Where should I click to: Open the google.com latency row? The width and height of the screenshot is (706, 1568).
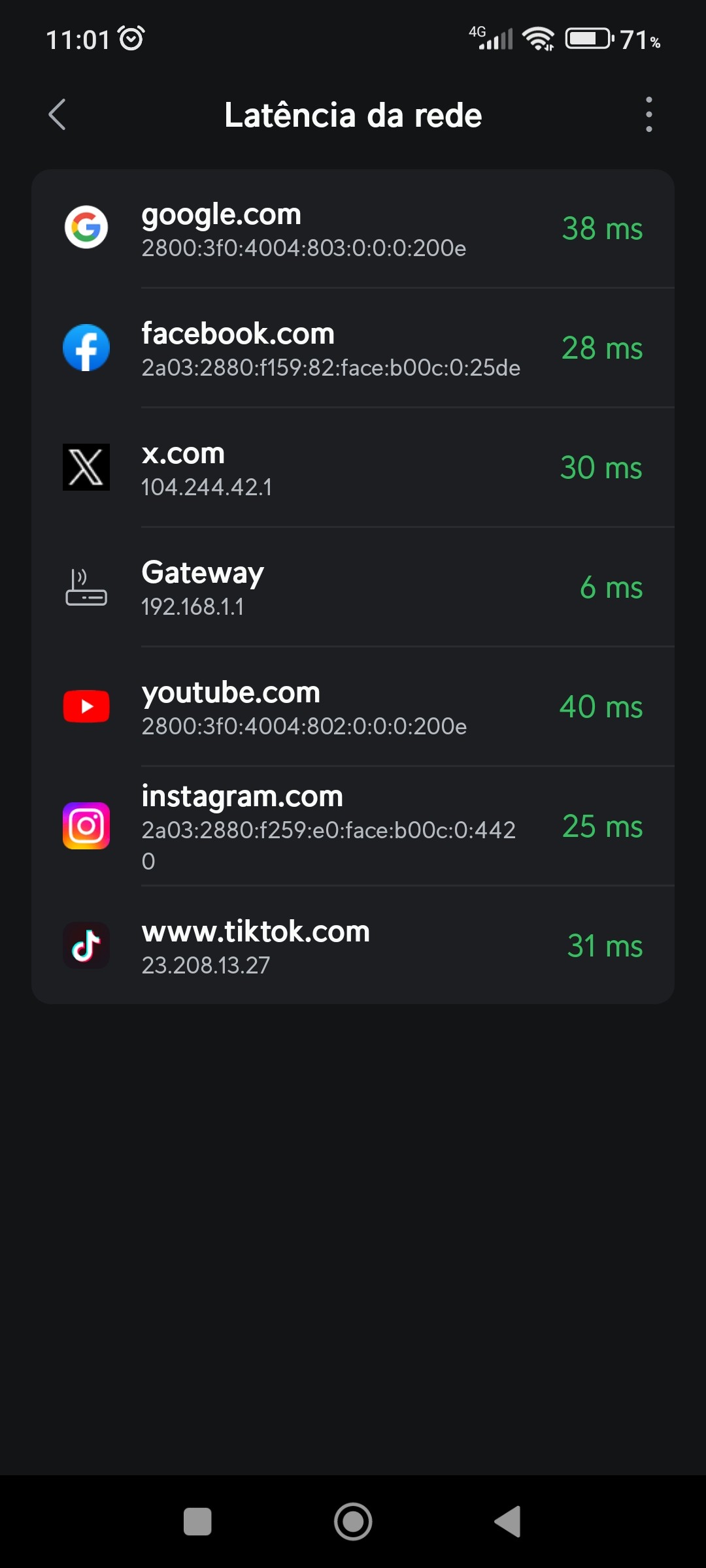(x=353, y=229)
